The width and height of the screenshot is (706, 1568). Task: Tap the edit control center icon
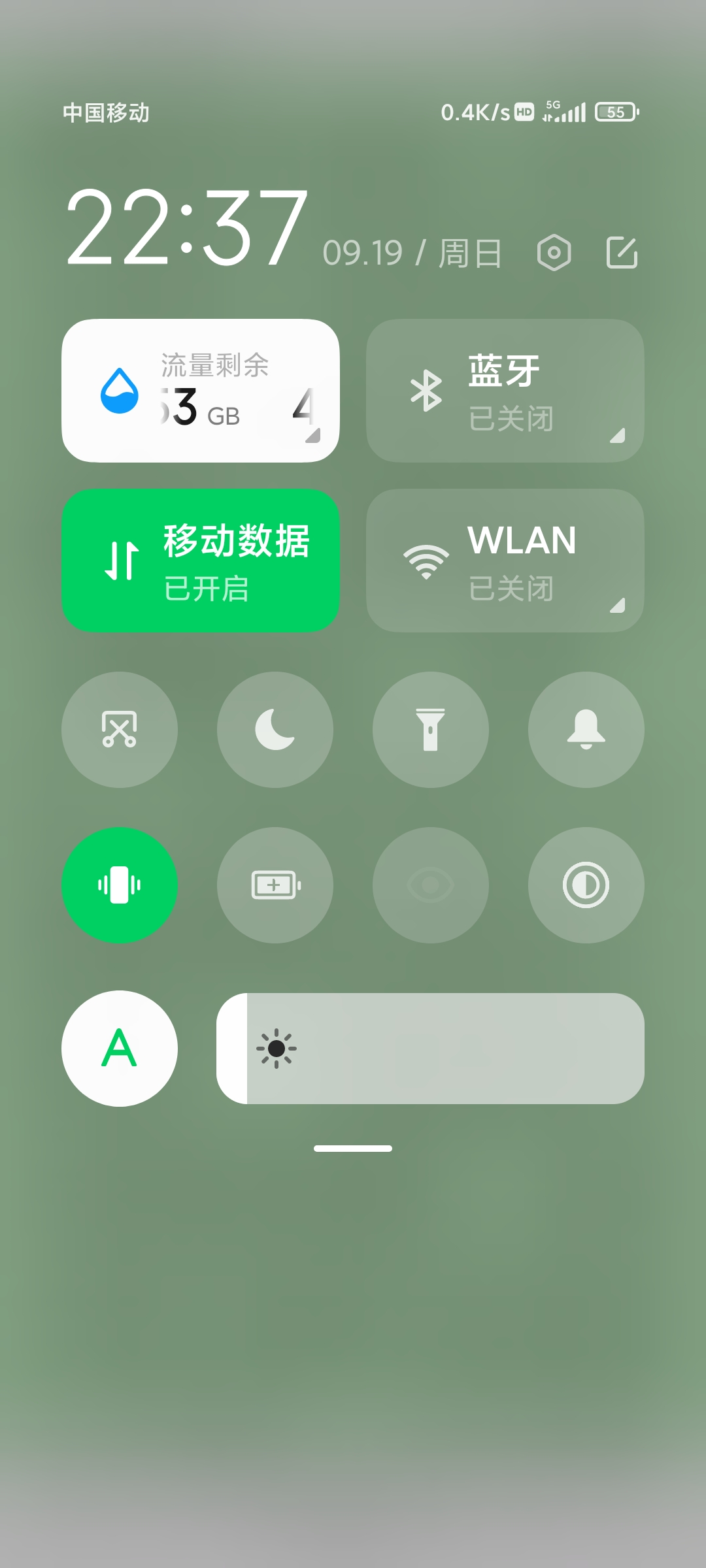[622, 253]
